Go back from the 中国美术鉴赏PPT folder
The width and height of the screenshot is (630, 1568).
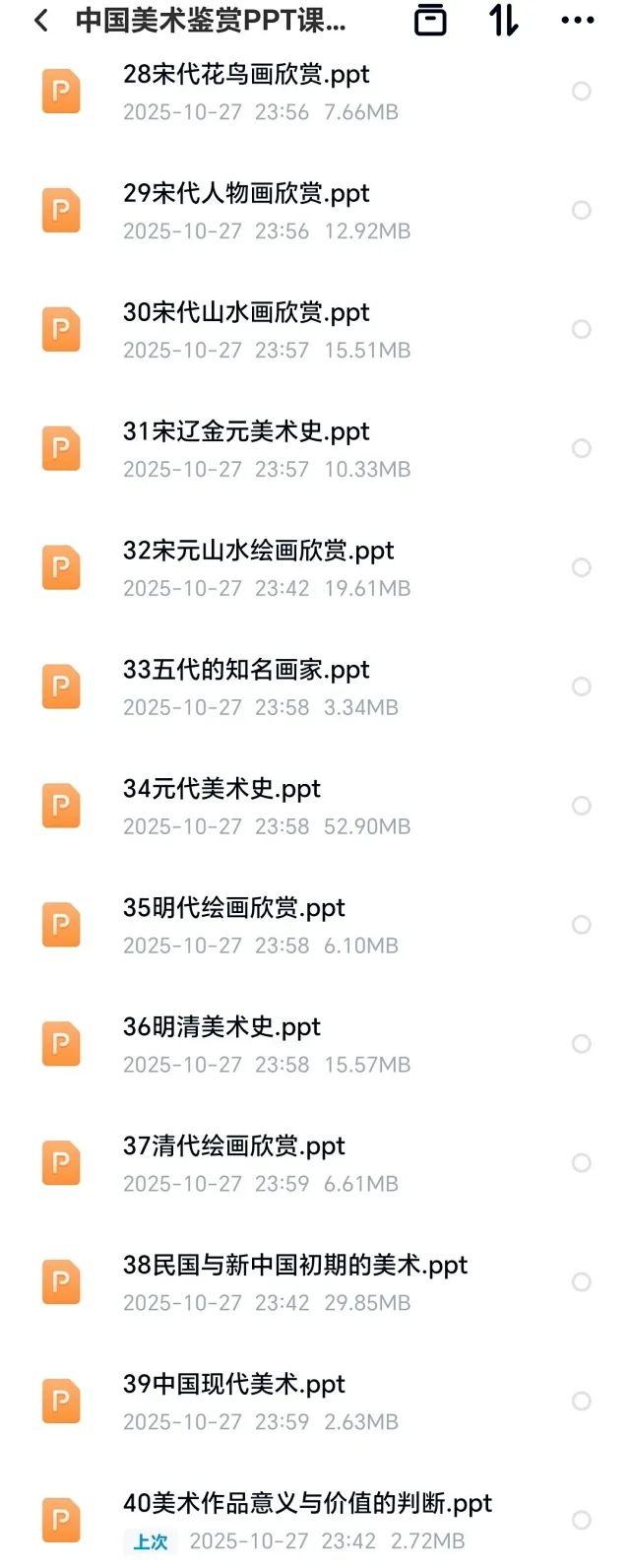point(41,20)
